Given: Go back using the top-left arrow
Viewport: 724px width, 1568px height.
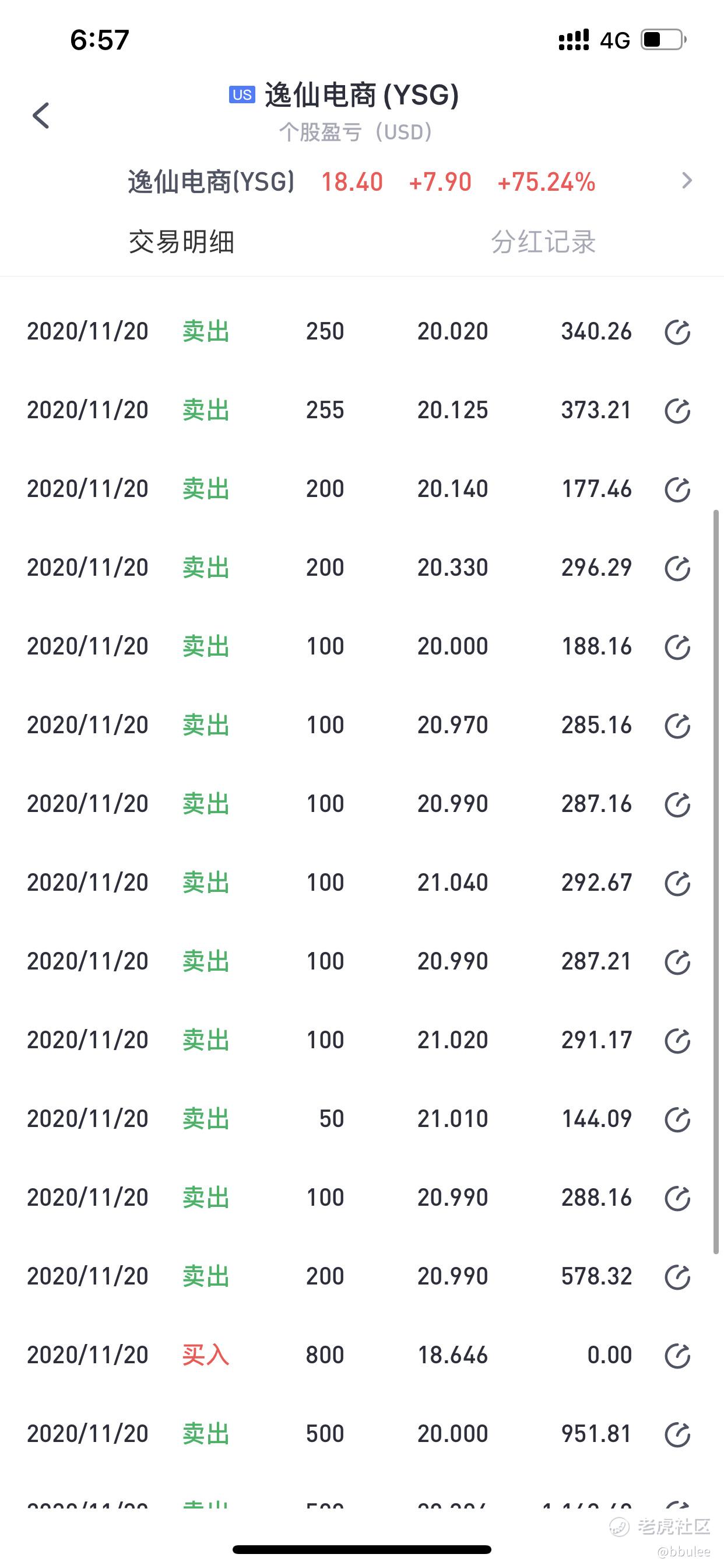Looking at the screenshot, I should 41,115.
